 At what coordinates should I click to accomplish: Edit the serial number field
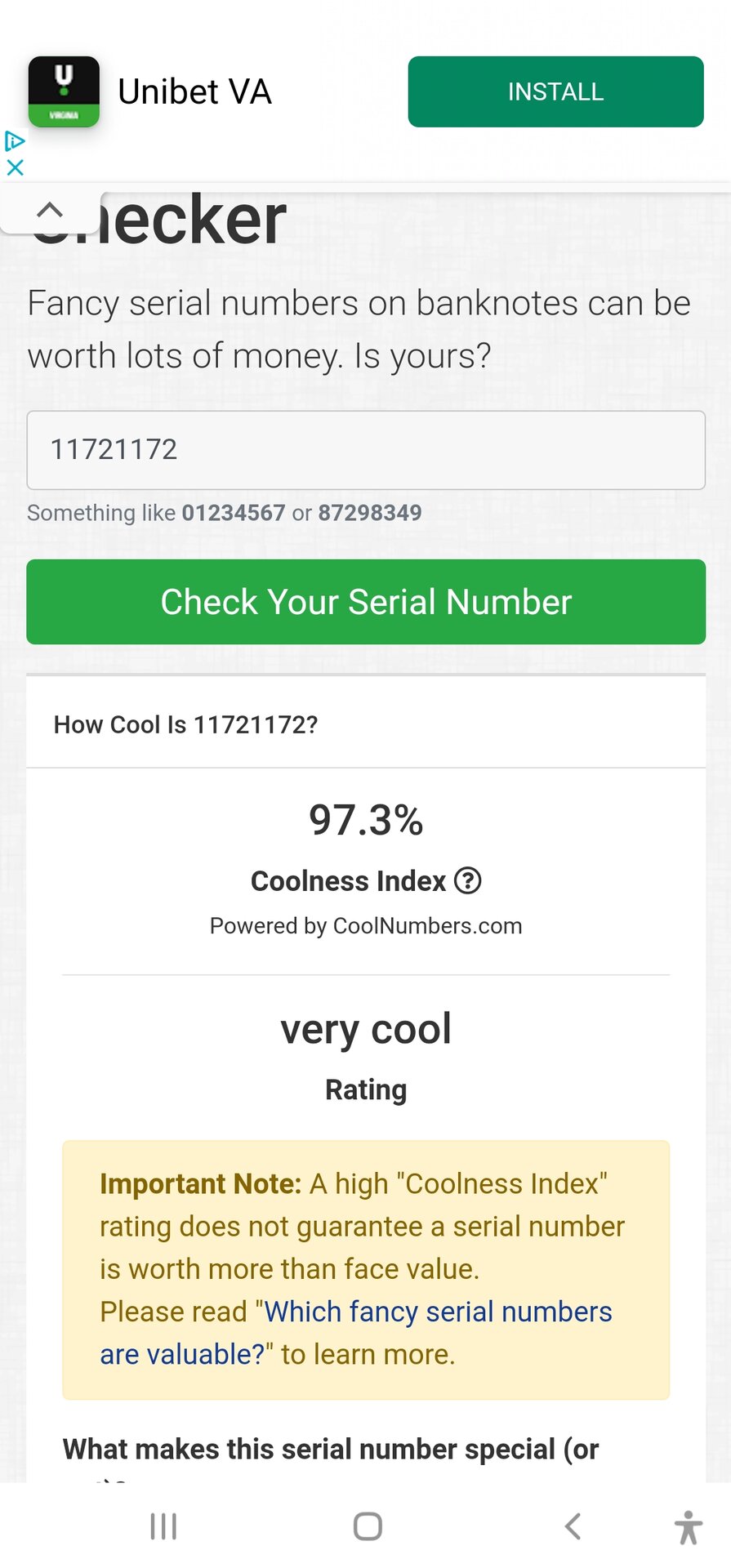click(x=366, y=450)
